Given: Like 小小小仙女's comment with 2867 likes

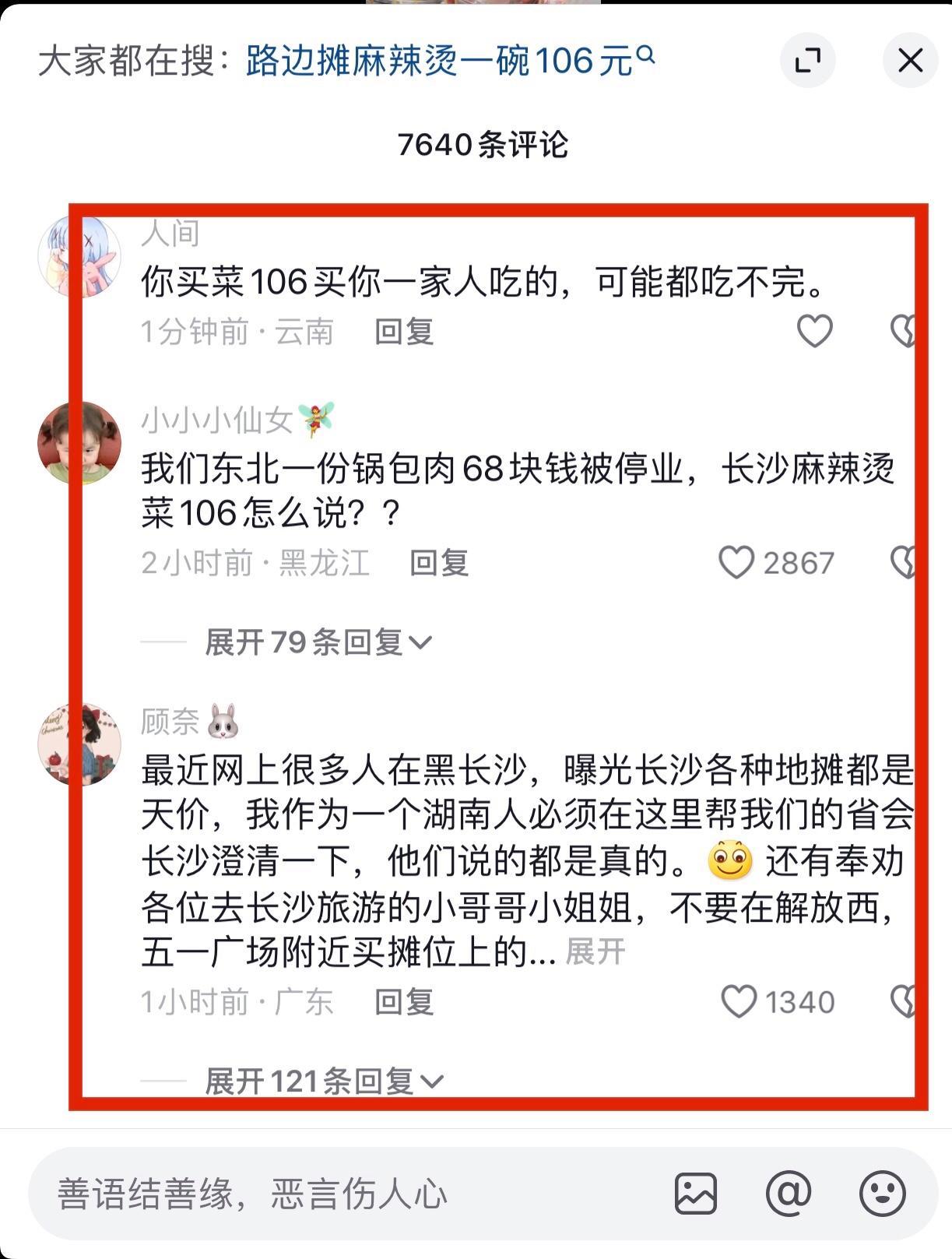Looking at the screenshot, I should tap(736, 562).
